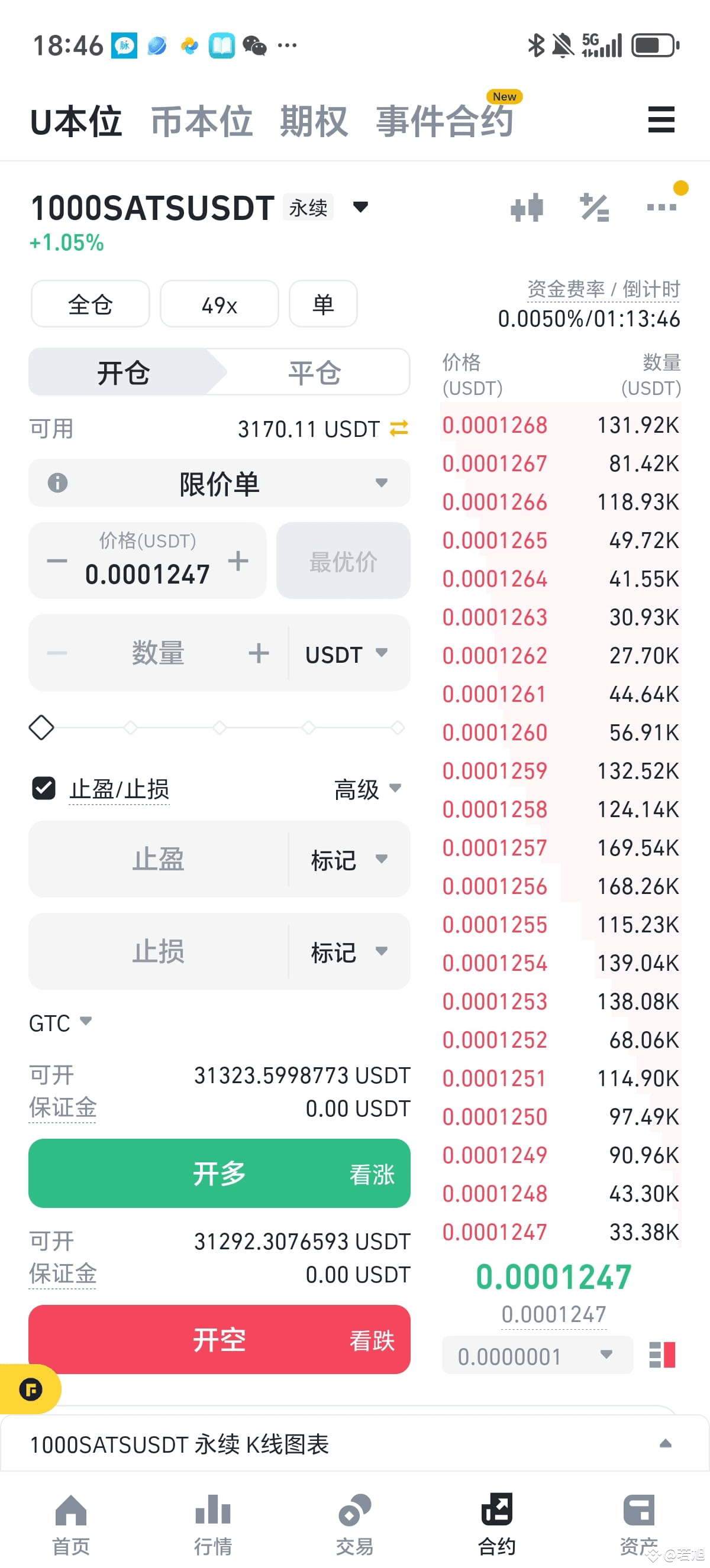Screen dimensions: 710x1568
Task: Tap the more options ellipsis icon
Action: [662, 208]
